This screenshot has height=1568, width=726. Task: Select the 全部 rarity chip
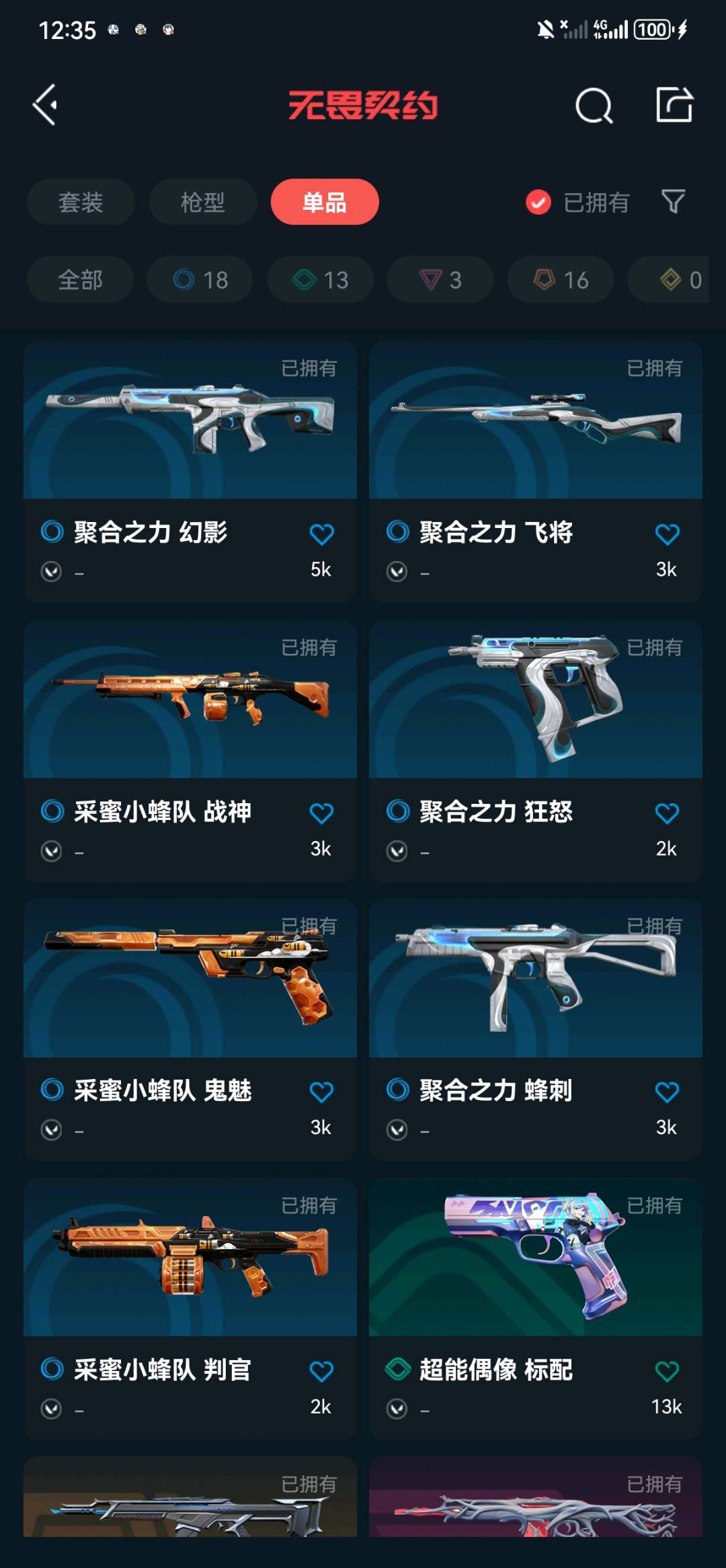[x=80, y=279]
